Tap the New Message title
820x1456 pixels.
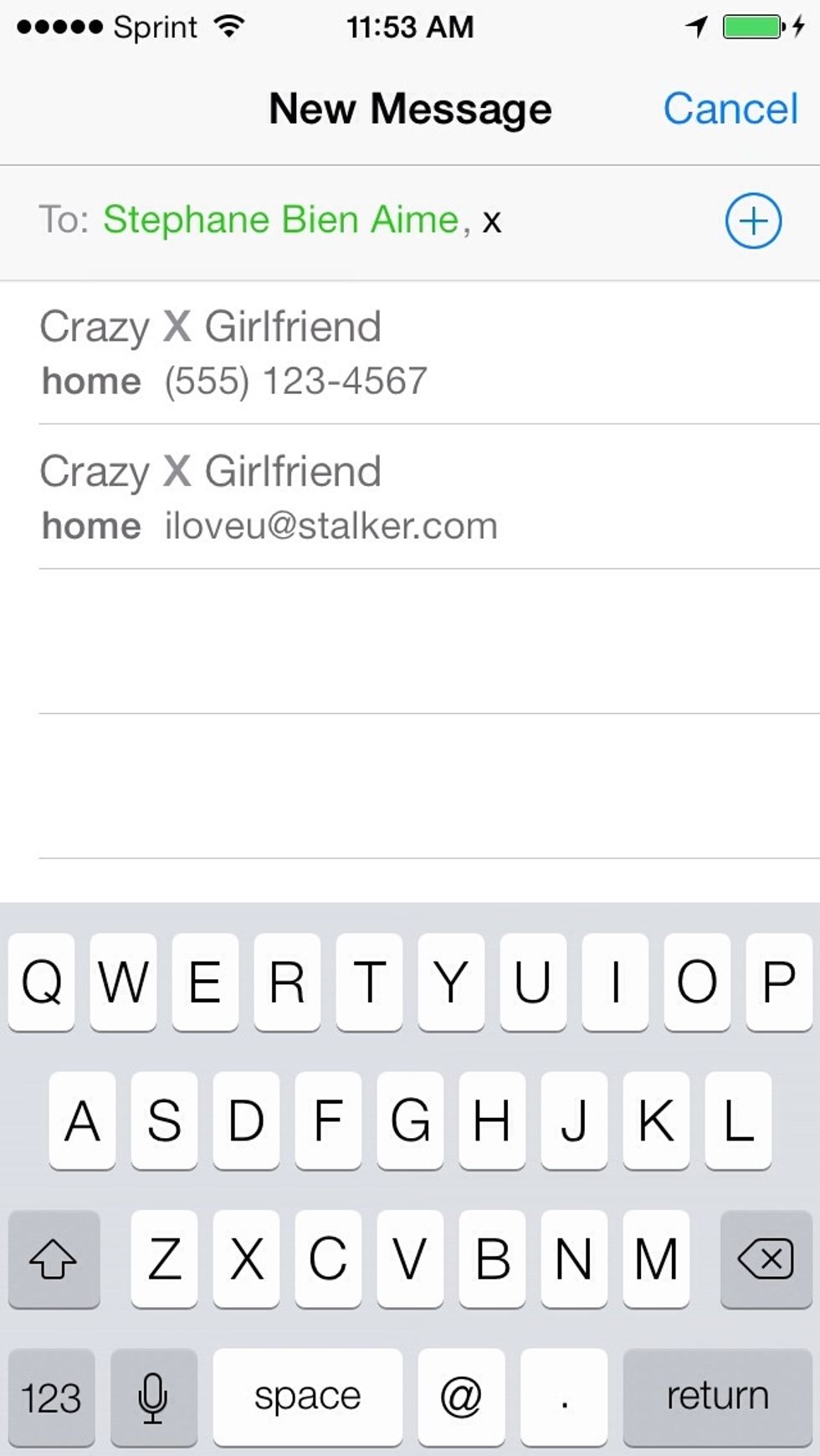click(x=409, y=108)
